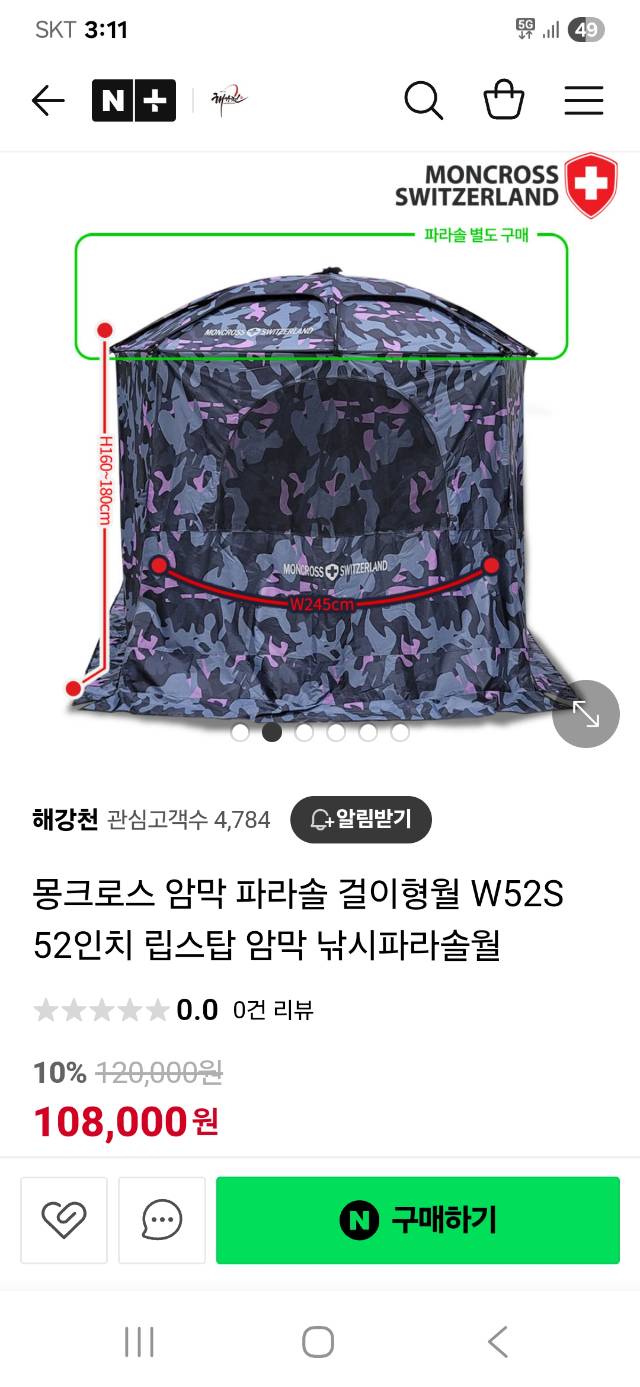This screenshot has width=640, height=1387.
Task: Tap the 알림받기 notification button
Action: (361, 820)
